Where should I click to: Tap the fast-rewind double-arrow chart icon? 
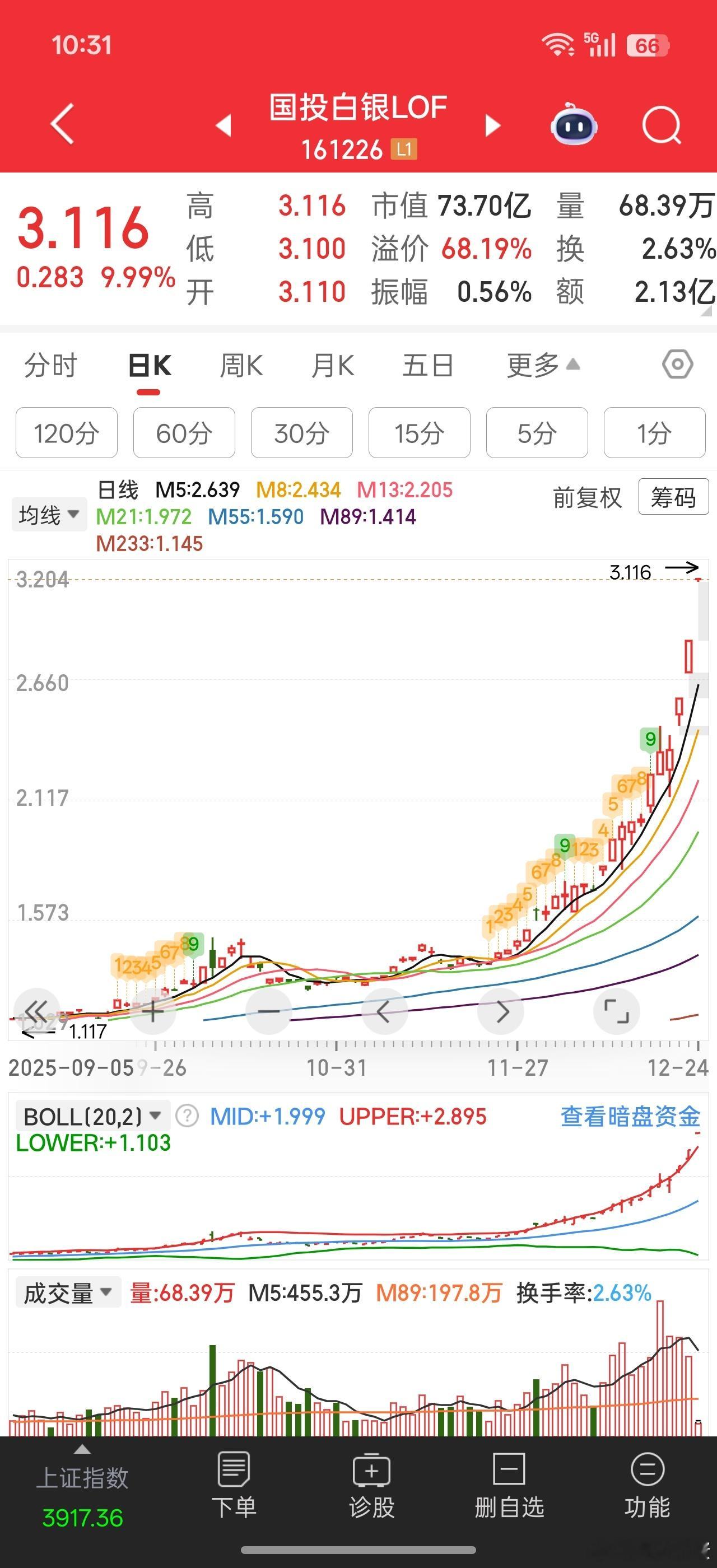[x=36, y=1010]
